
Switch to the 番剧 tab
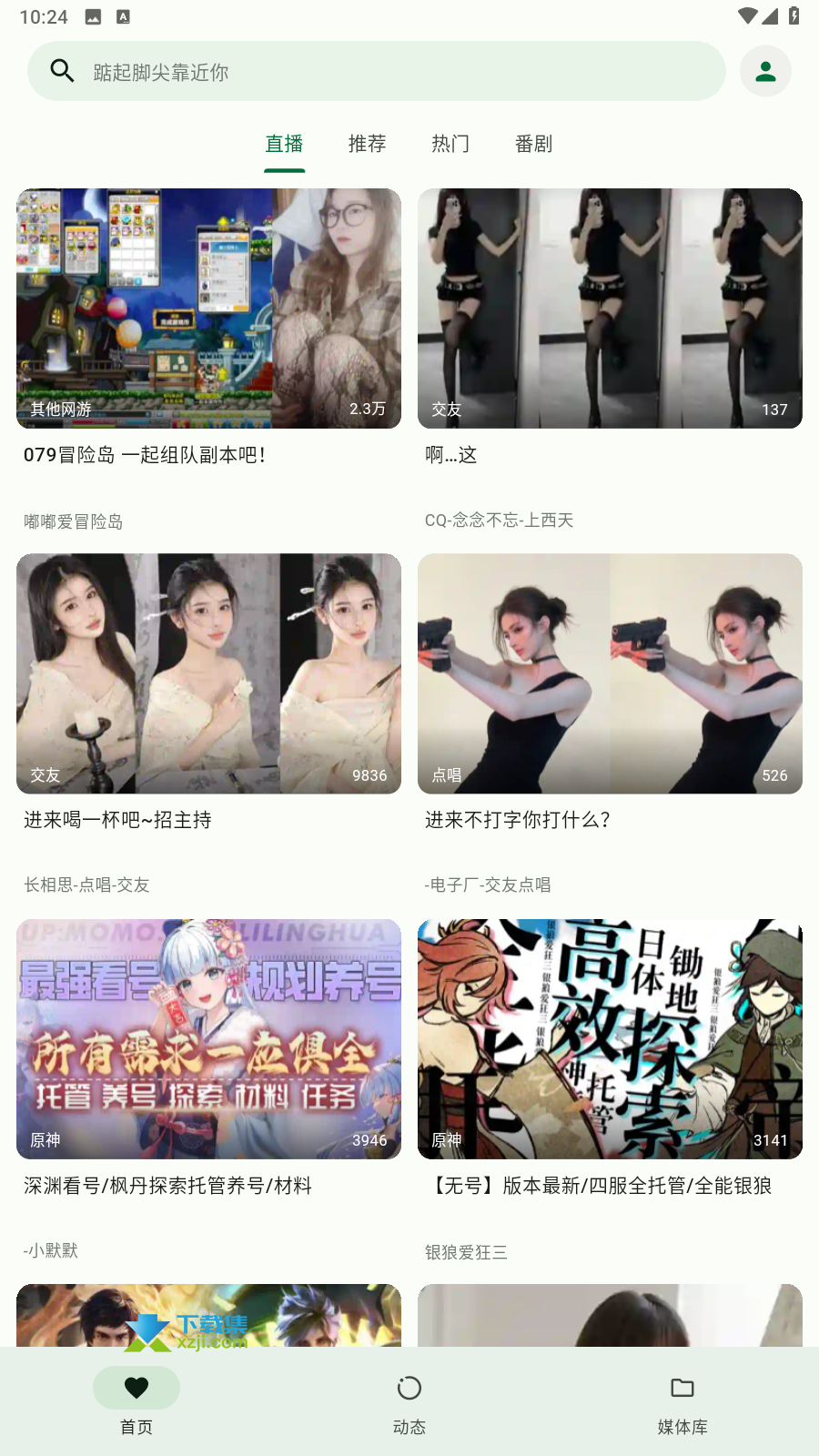coord(533,144)
